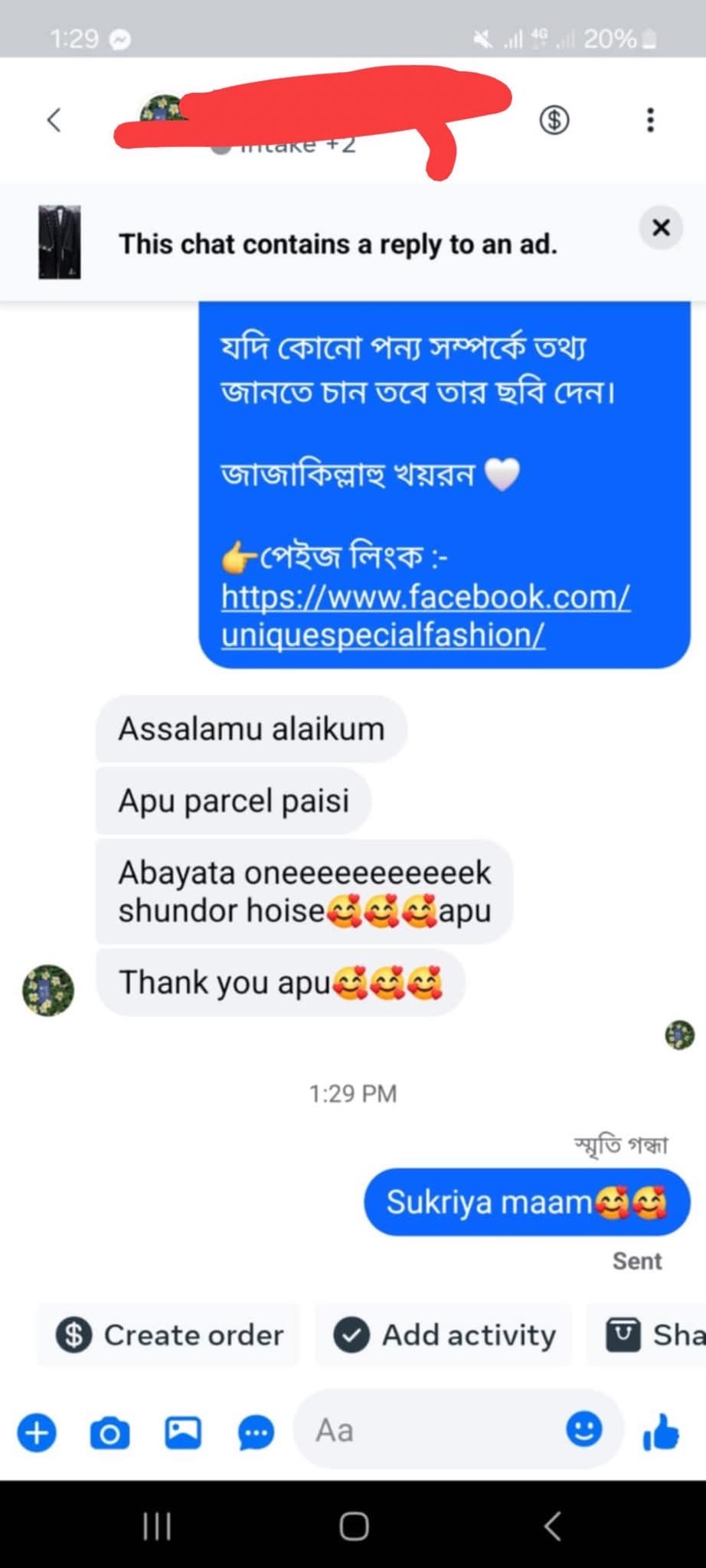The width and height of the screenshot is (706, 1568).
Task: Tap Create order button
Action: (169, 1335)
